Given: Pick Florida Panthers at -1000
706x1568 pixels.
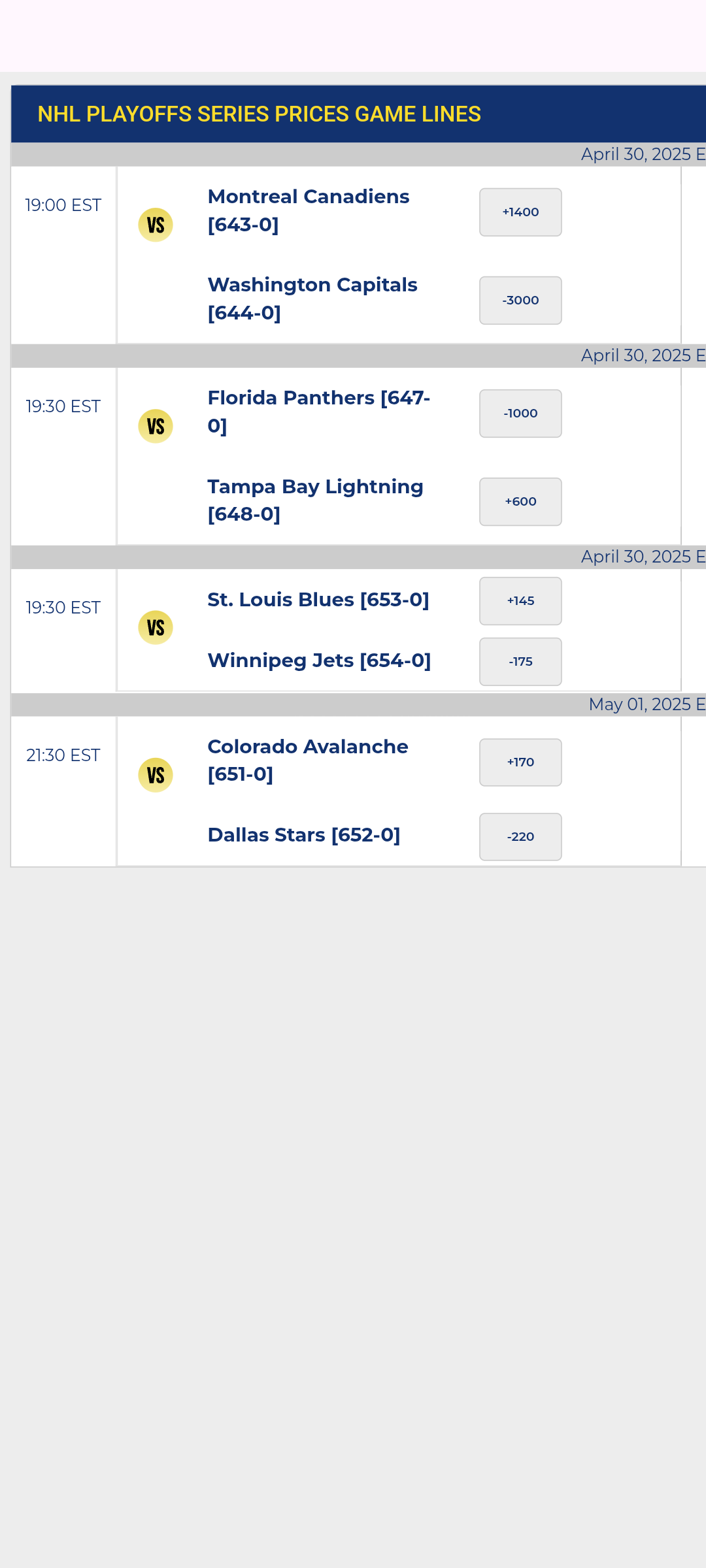Looking at the screenshot, I should point(520,414).
